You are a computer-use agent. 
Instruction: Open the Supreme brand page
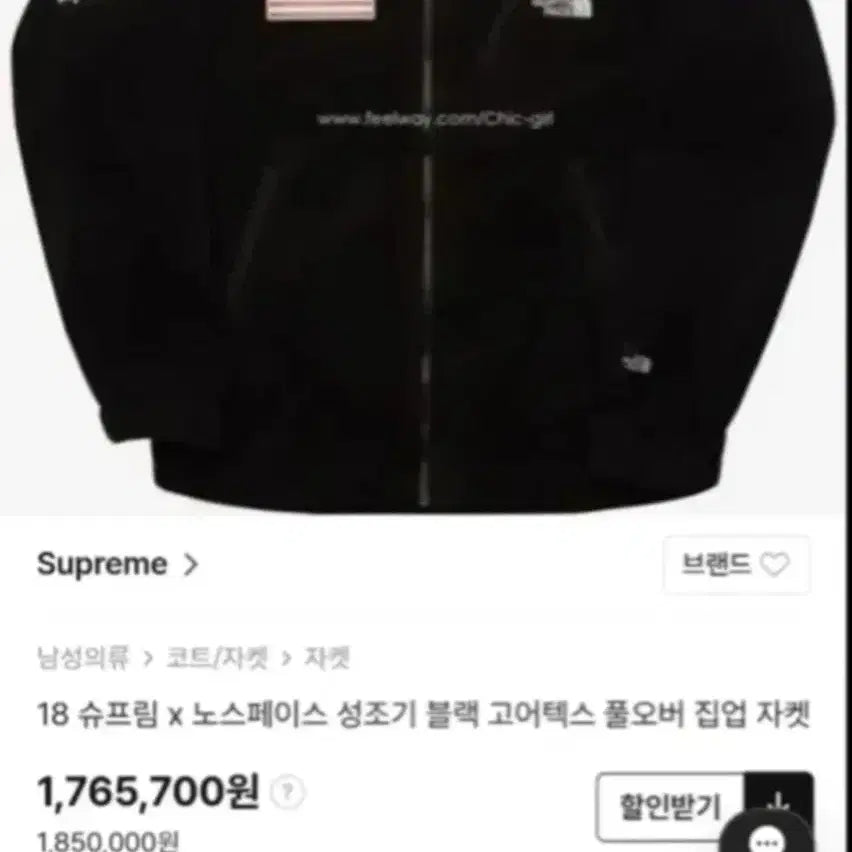[x=118, y=564]
